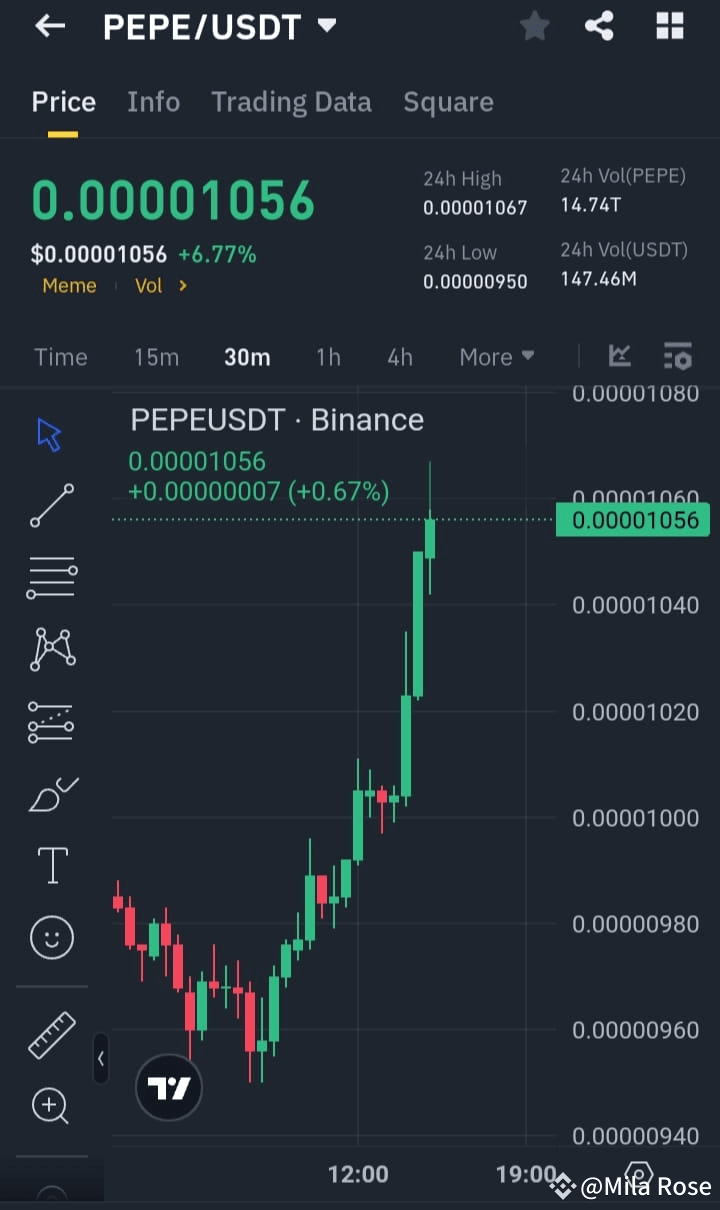
Task: Click the magnifier zoom-in tool
Action: click(50, 1106)
